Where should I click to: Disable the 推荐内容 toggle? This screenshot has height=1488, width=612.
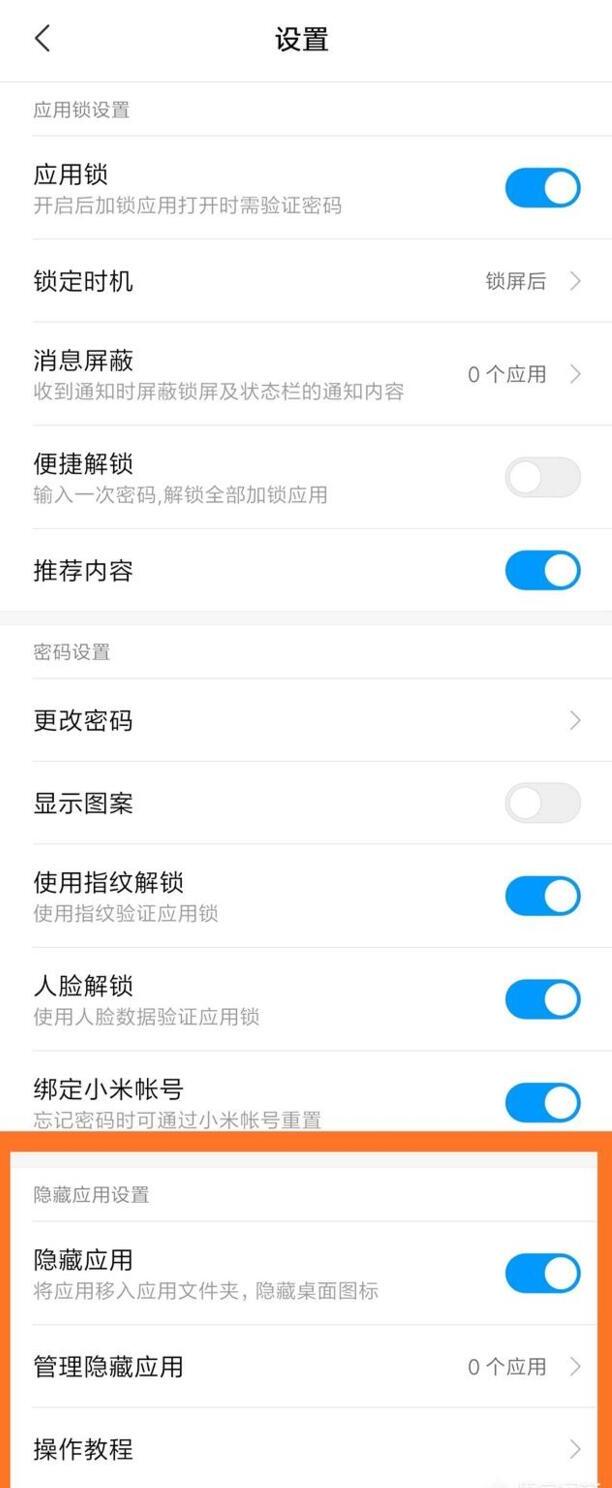coord(542,570)
